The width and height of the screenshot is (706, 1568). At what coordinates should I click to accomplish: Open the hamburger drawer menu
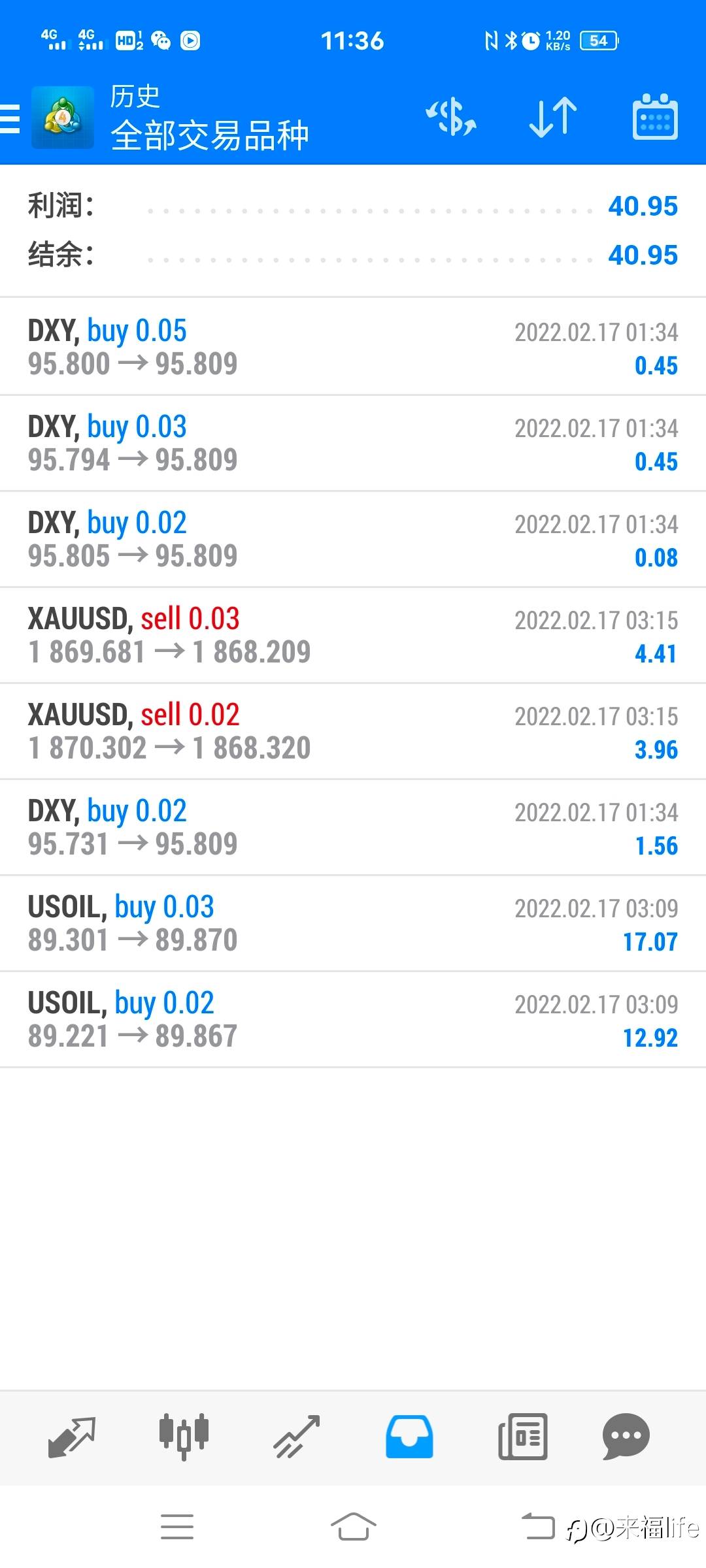tap(10, 118)
